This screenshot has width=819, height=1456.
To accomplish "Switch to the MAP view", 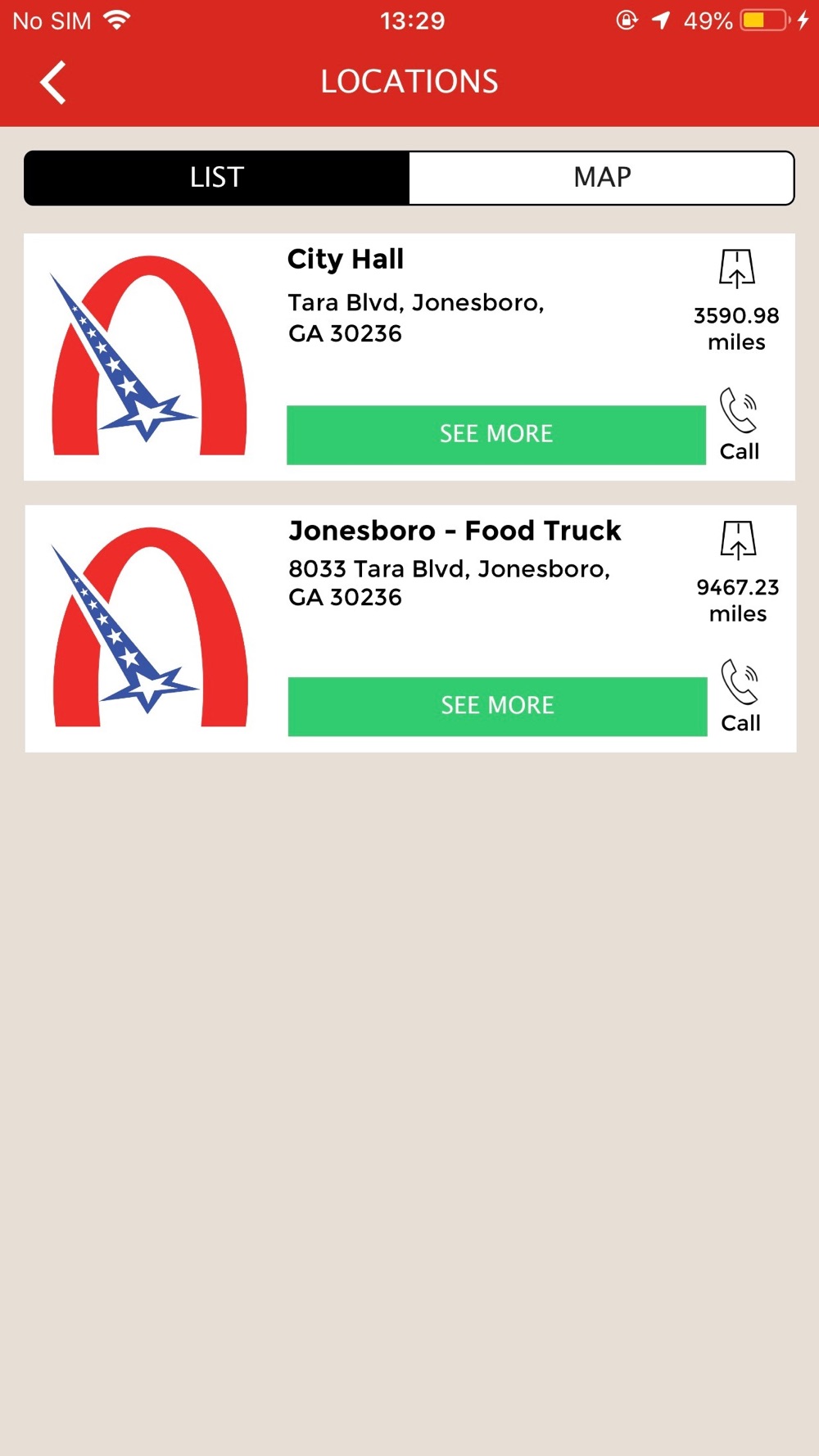I will coord(601,178).
